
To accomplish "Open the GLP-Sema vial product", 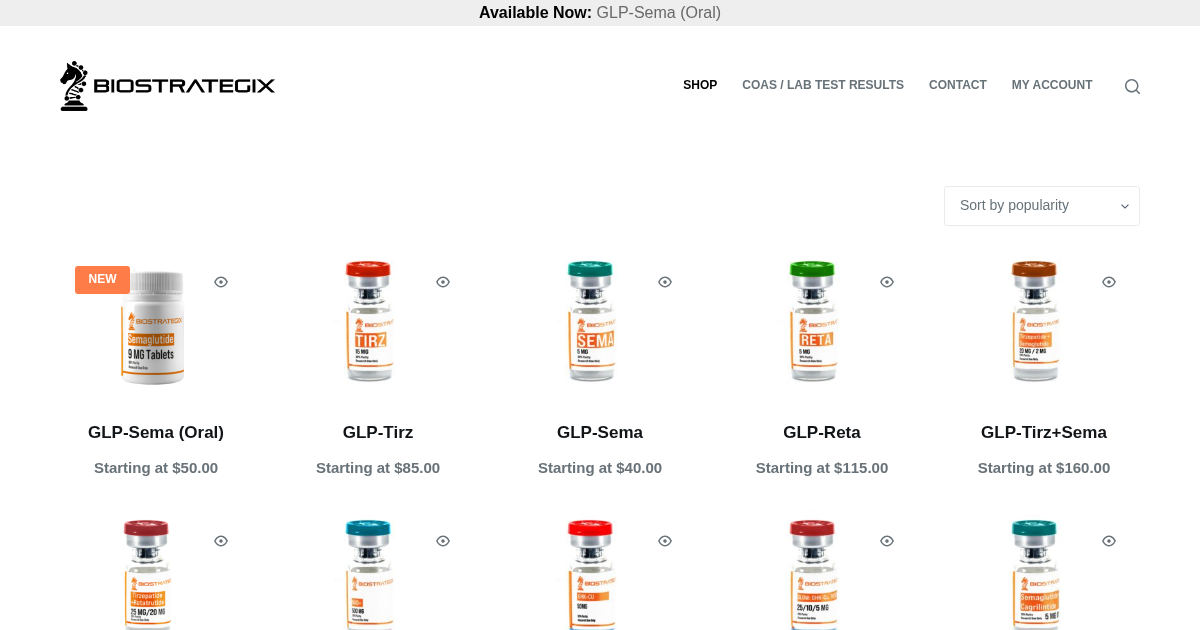I will click(x=600, y=433).
